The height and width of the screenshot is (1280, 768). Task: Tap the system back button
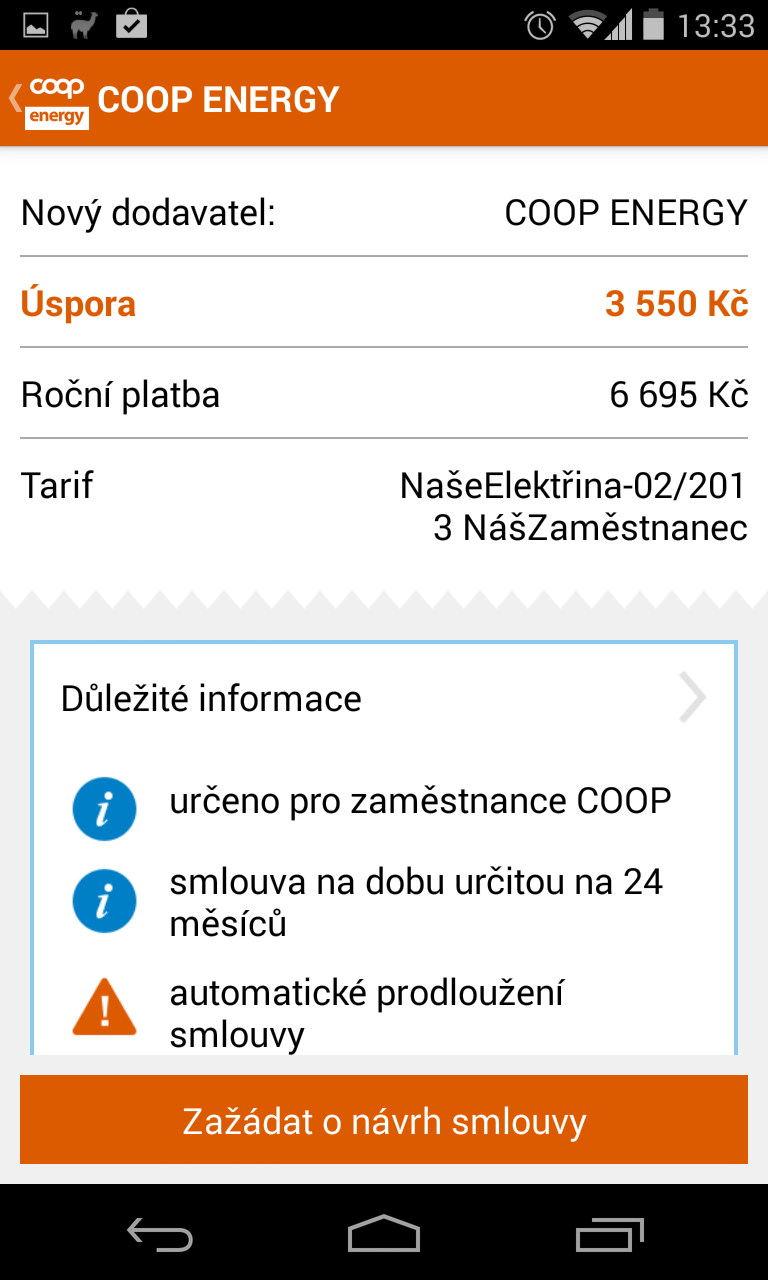point(160,1235)
